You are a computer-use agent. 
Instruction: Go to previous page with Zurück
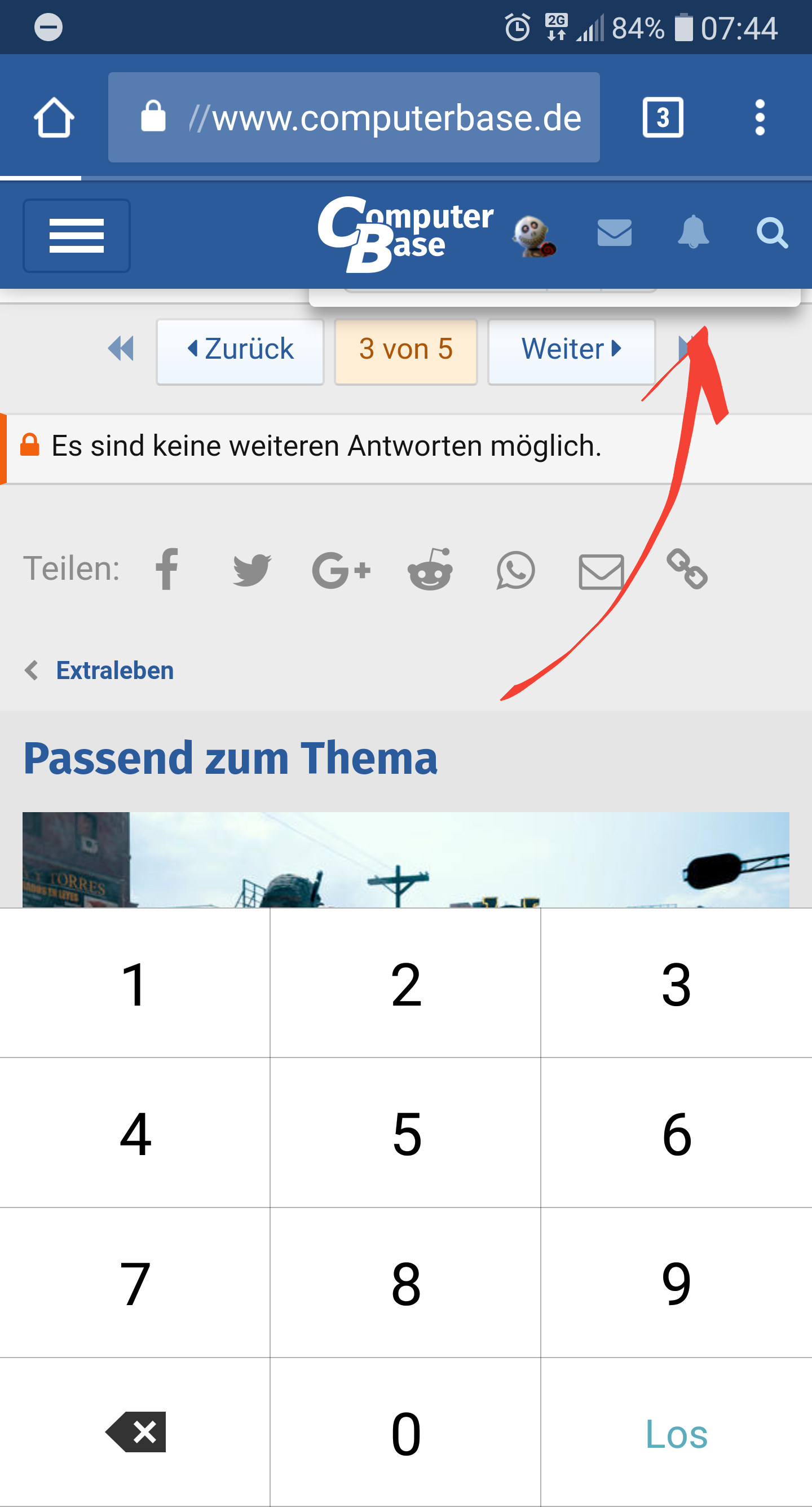point(240,350)
